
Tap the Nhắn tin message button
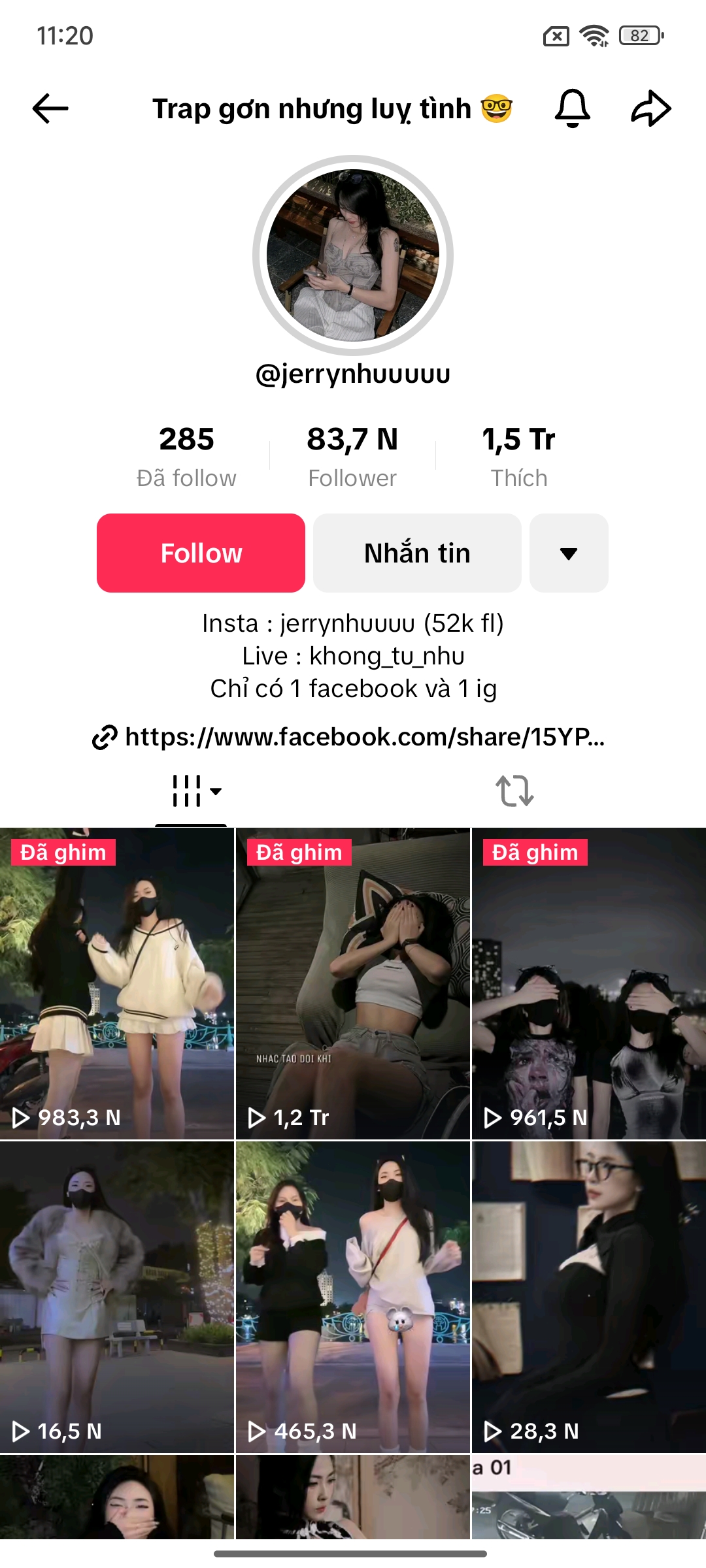click(417, 553)
